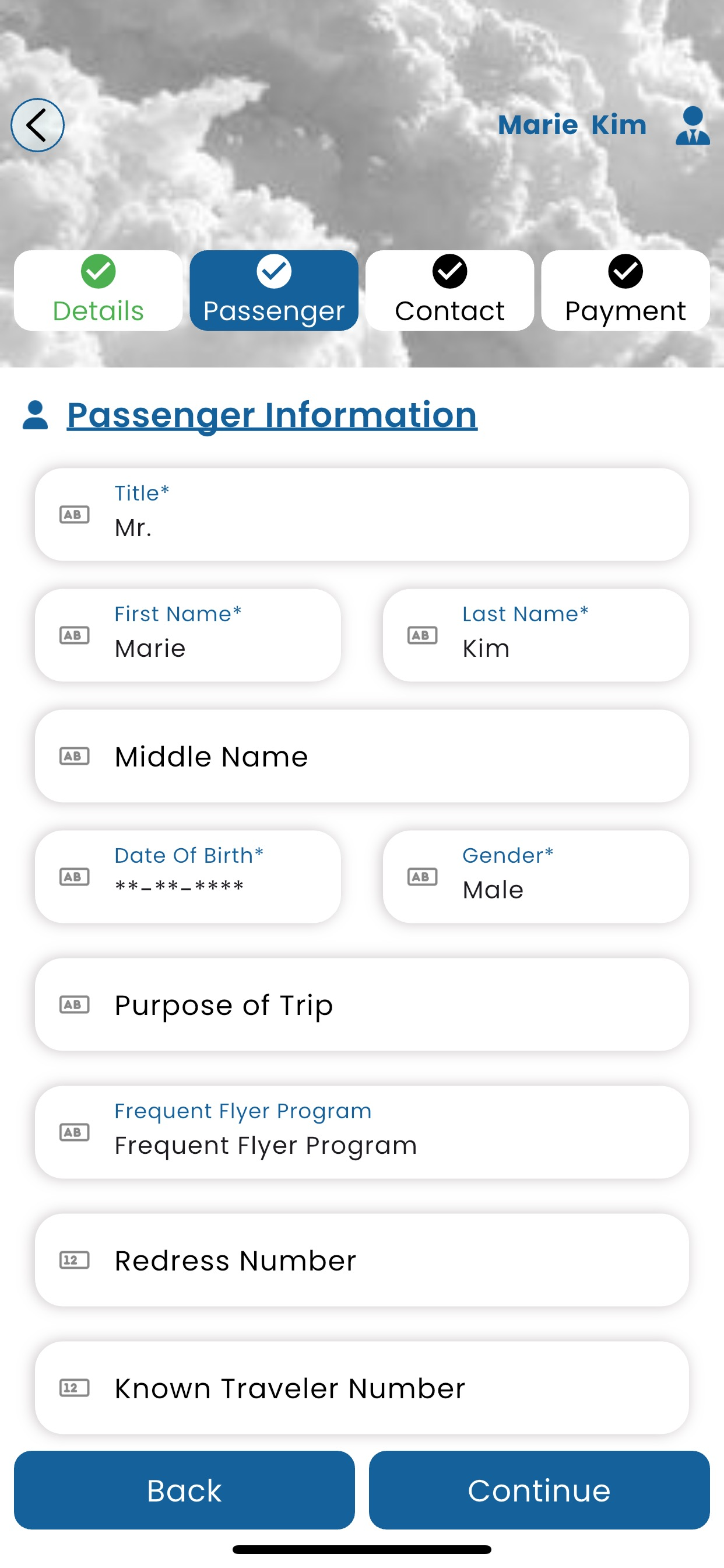724x1568 pixels.
Task: Set the Date Of Birth
Action: click(188, 877)
